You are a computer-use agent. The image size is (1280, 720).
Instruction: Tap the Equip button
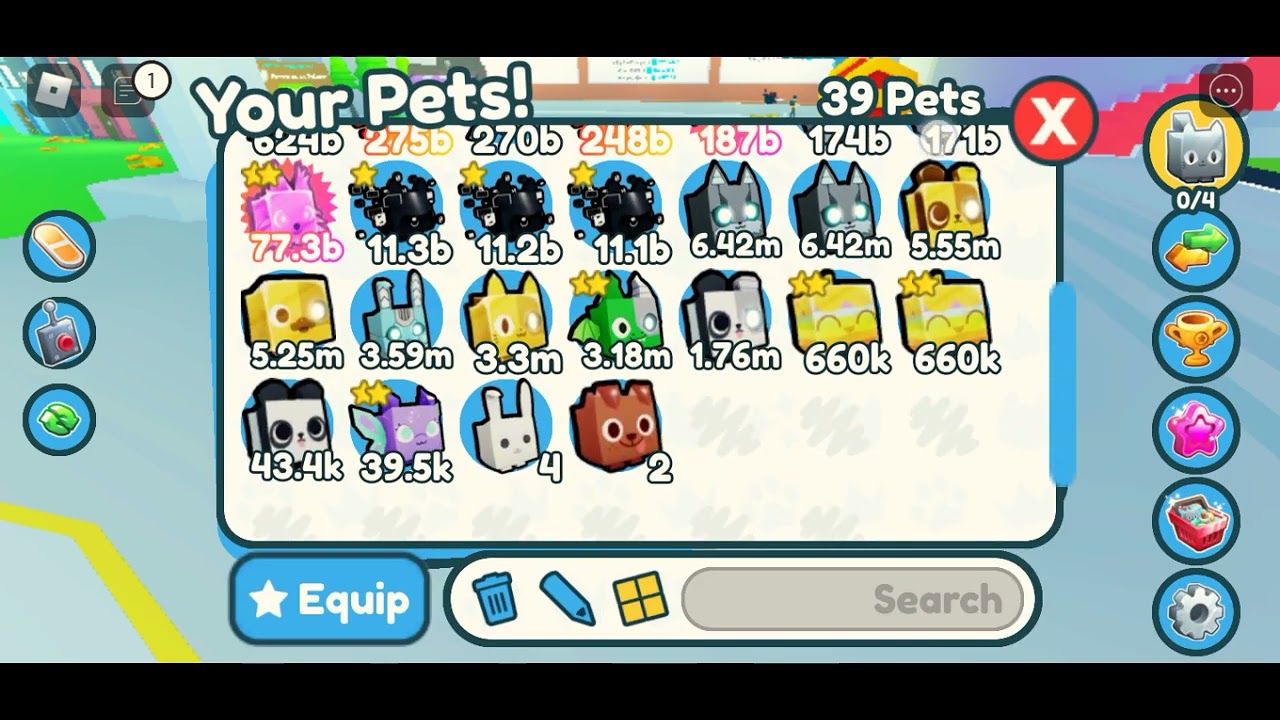click(330, 600)
